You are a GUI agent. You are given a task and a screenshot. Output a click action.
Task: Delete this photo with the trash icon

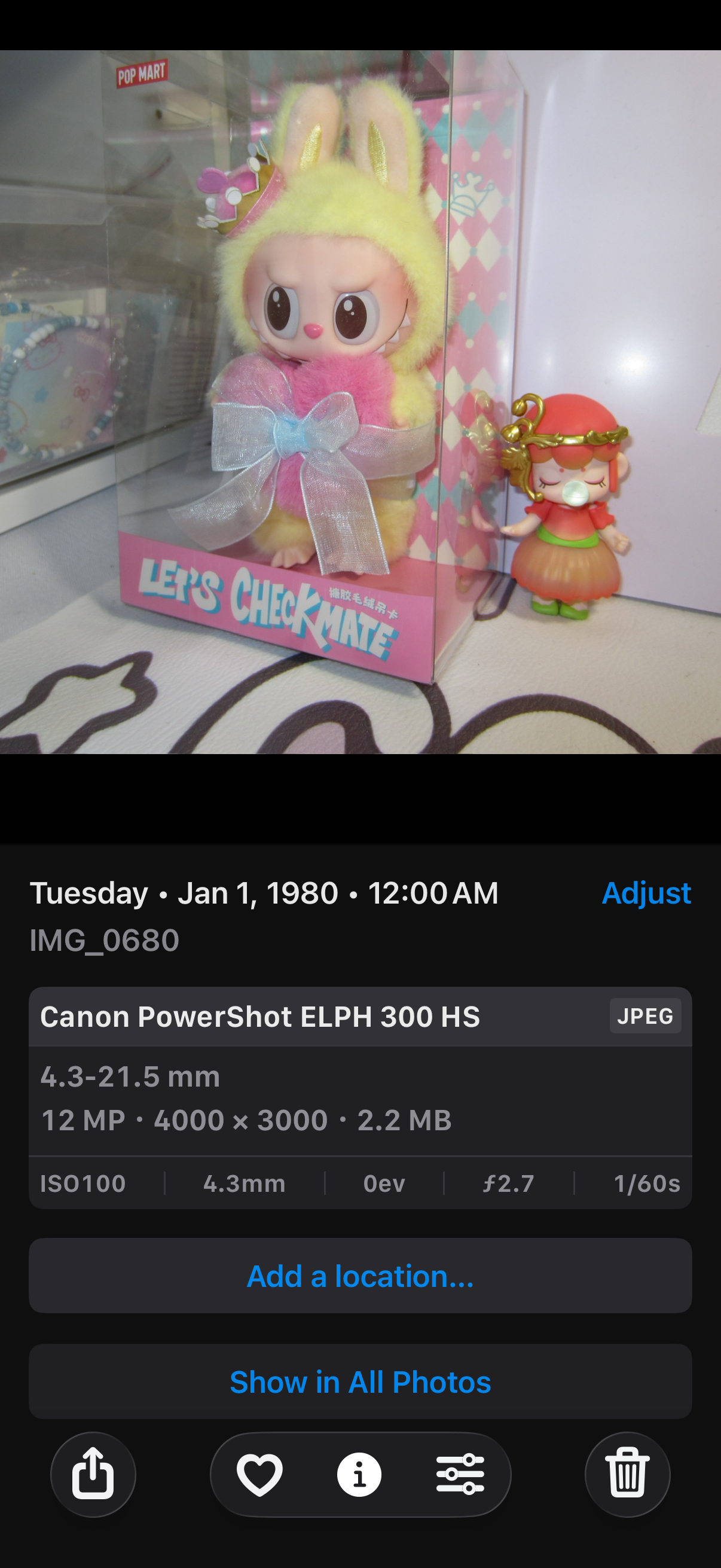click(627, 1474)
